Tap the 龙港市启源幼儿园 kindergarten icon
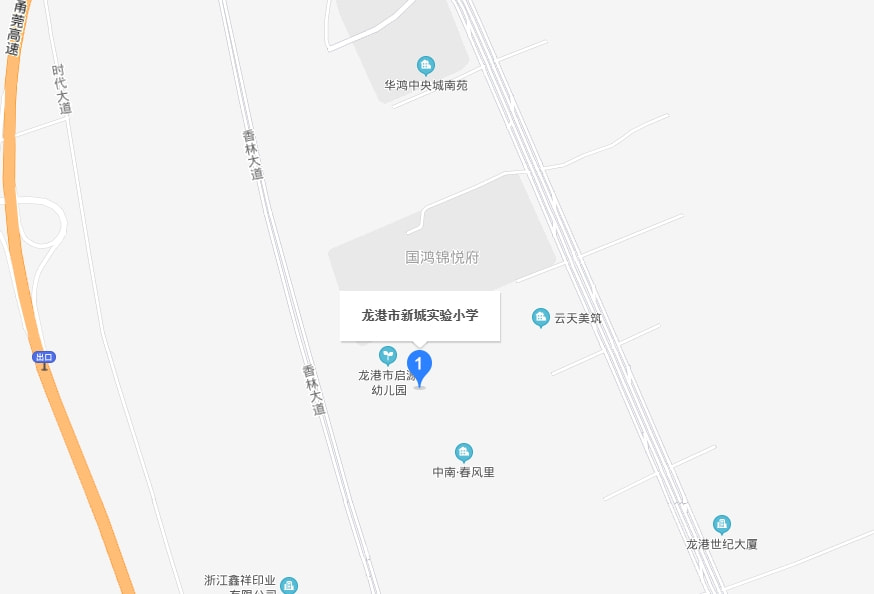874x594 pixels. 387,355
